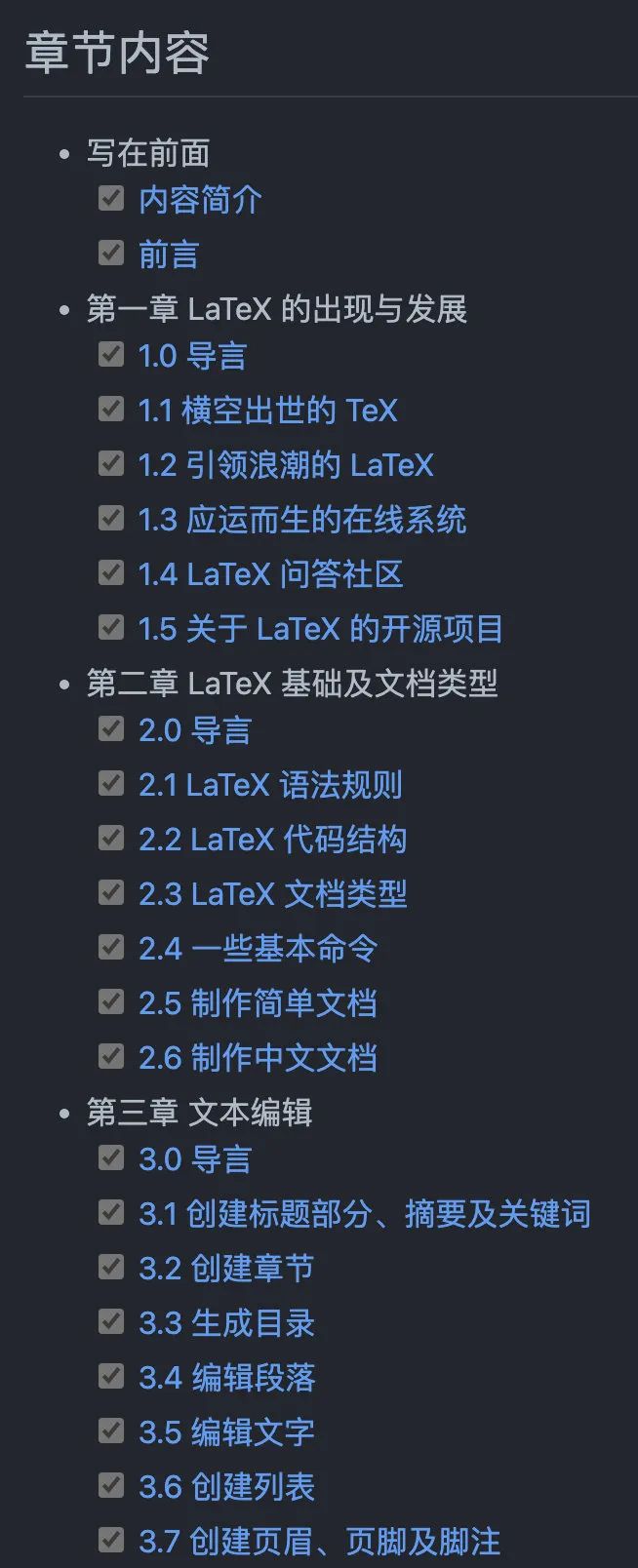Visit 1.4 LaTeX 问答社区
The width and height of the screenshot is (638, 1568).
pos(270,574)
